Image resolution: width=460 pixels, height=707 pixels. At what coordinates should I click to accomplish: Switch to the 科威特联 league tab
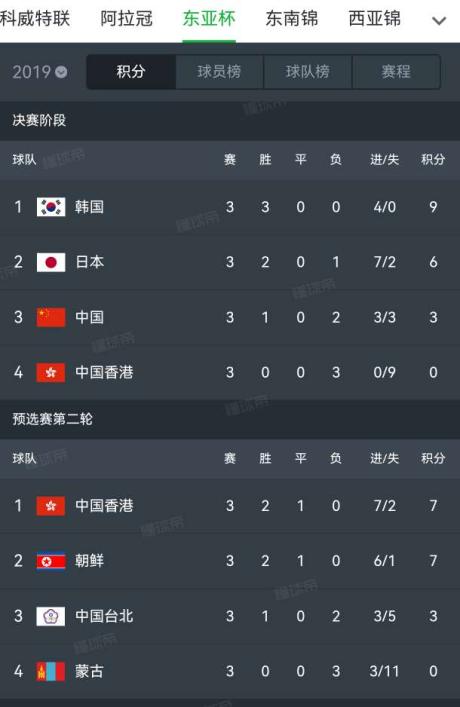pyautogui.click(x=35, y=19)
